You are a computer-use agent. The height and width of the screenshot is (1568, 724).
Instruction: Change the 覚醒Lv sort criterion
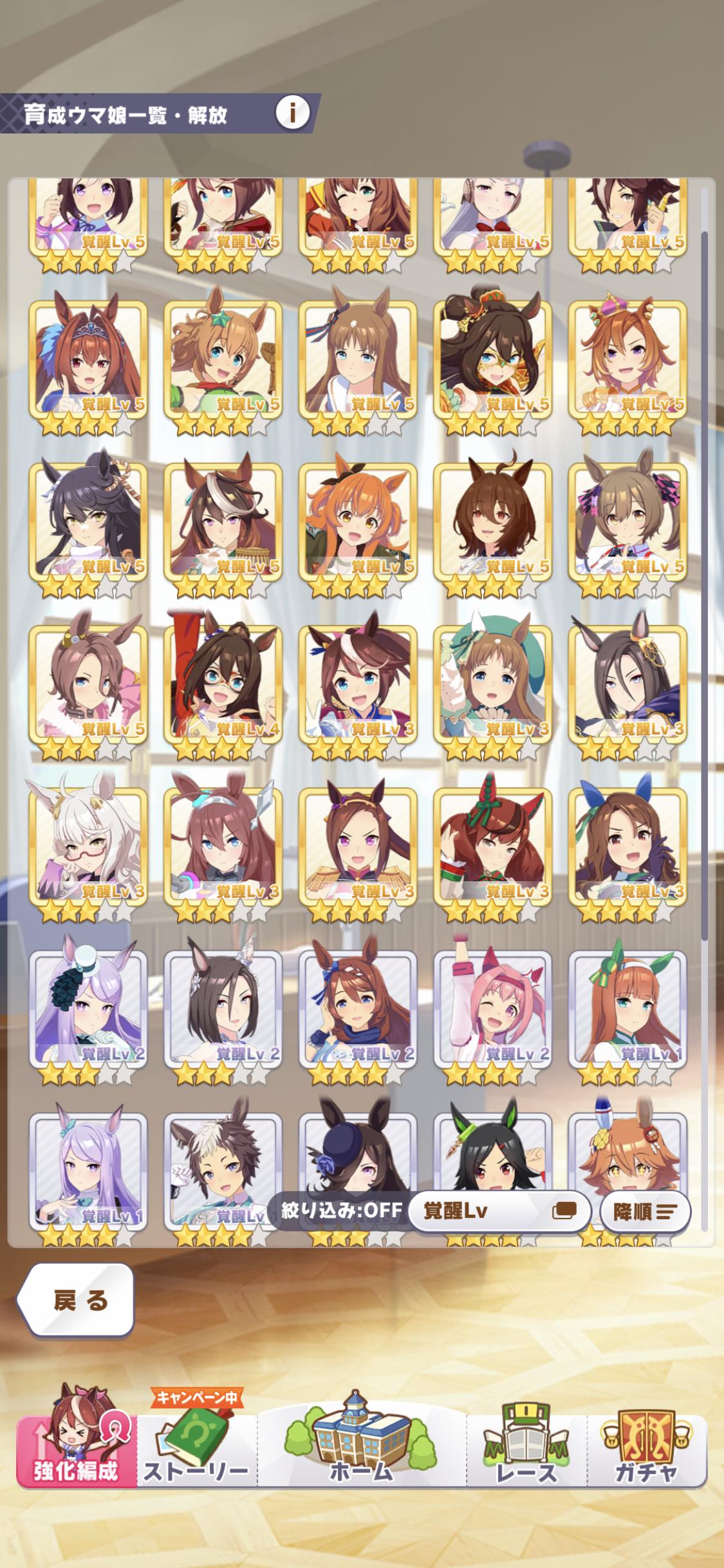click(499, 1211)
